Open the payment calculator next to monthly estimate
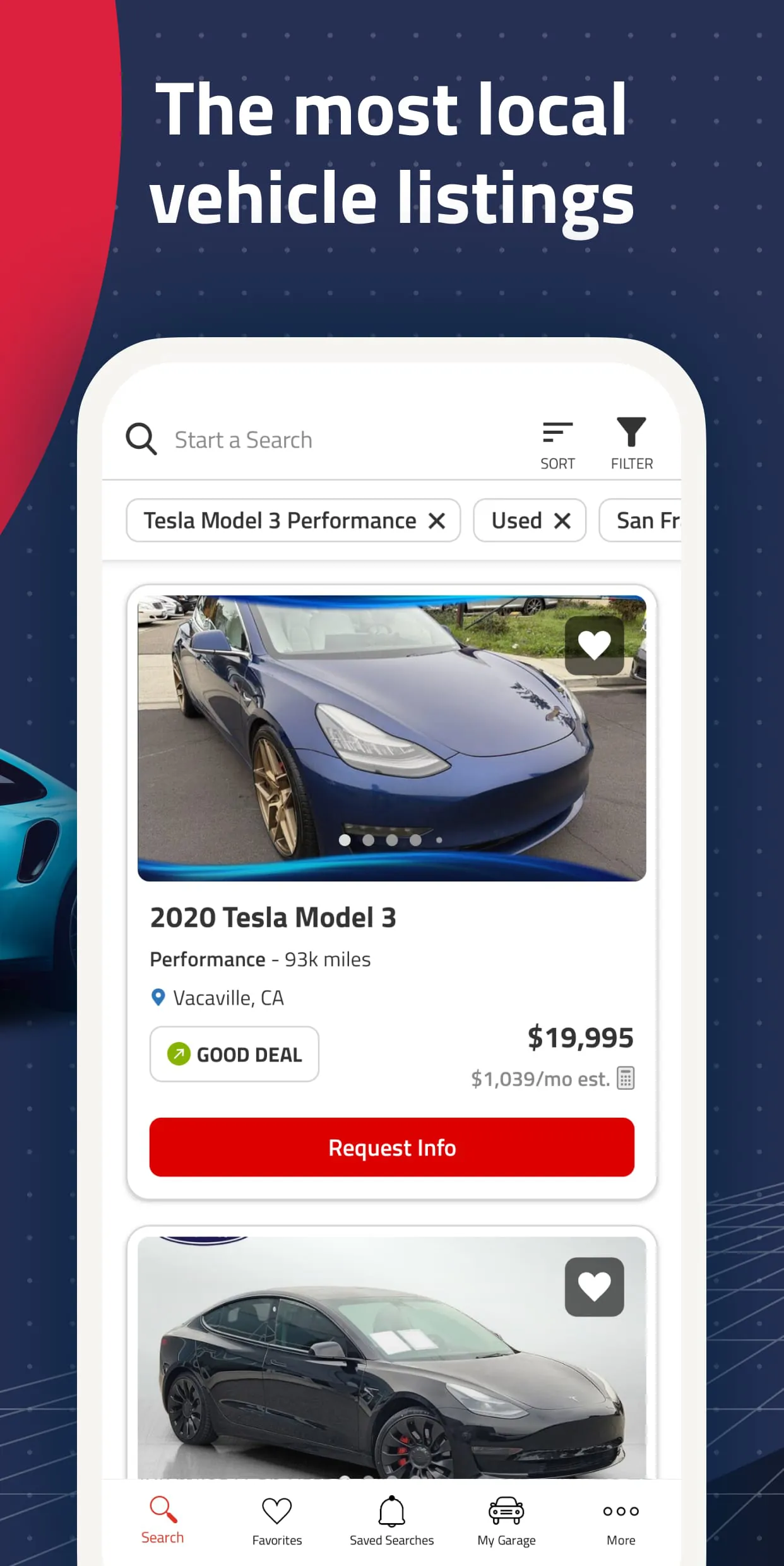This screenshot has width=784, height=1566. click(626, 1079)
